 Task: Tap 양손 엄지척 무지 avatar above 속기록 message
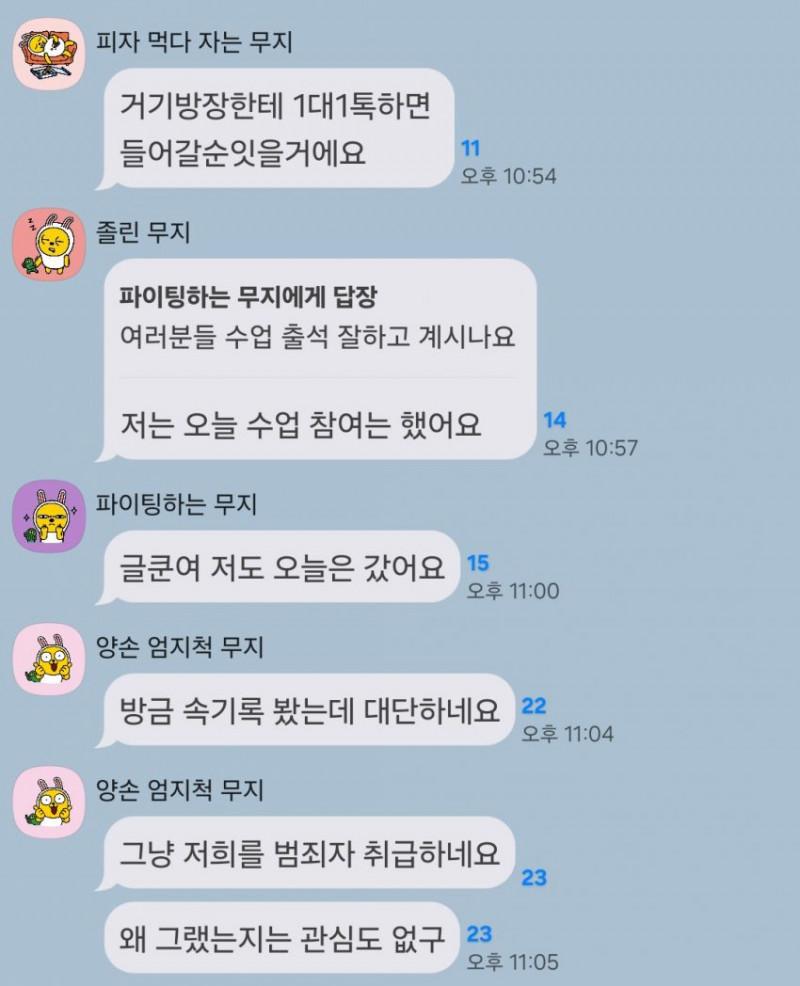(x=48, y=664)
